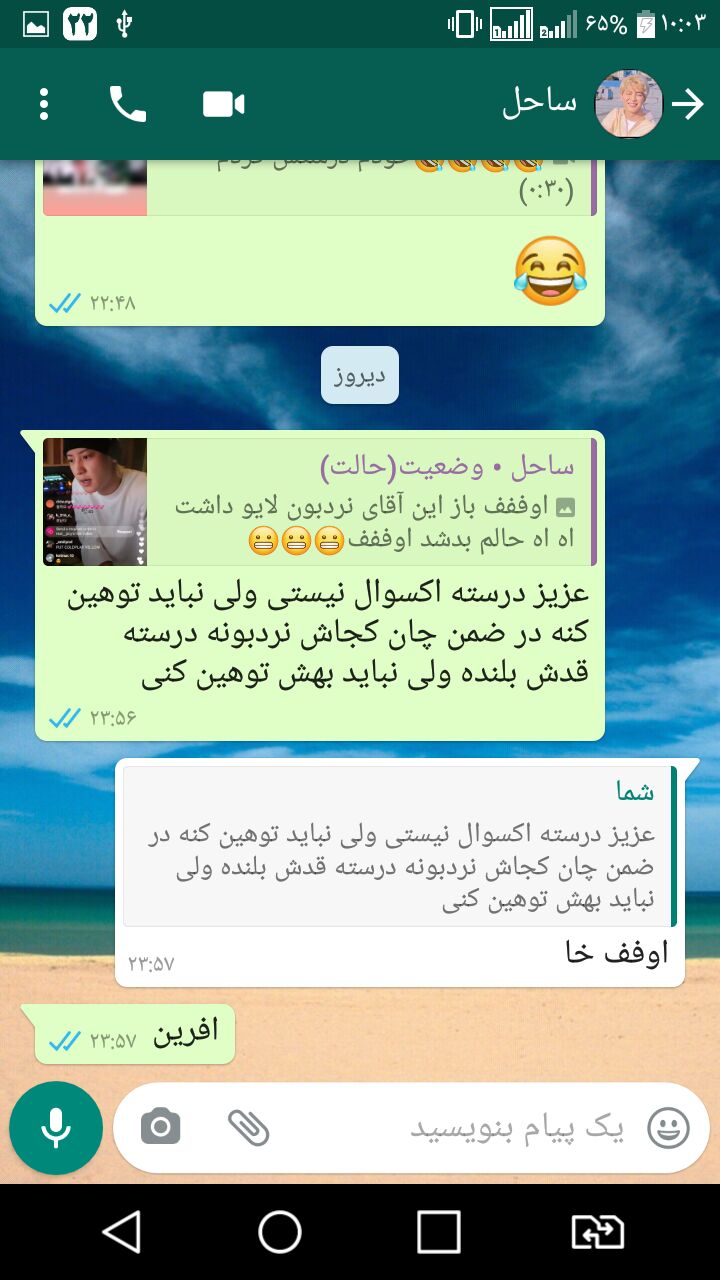Open the overflow menu in chat header

pyautogui.click(x=44, y=105)
